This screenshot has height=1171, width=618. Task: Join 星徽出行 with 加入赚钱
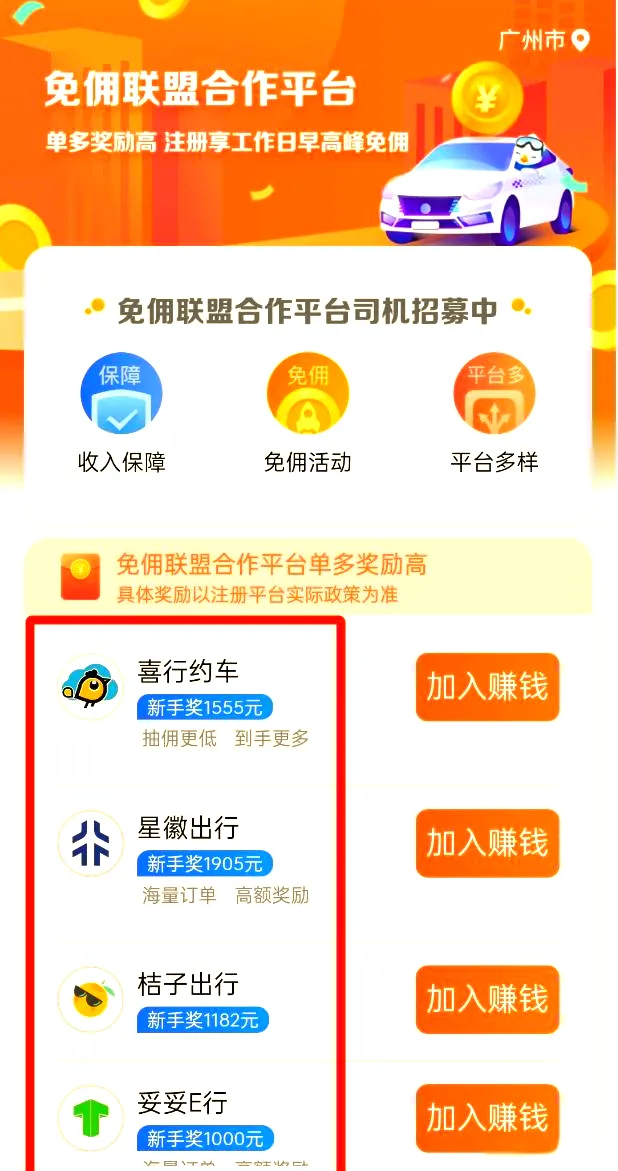pos(487,843)
